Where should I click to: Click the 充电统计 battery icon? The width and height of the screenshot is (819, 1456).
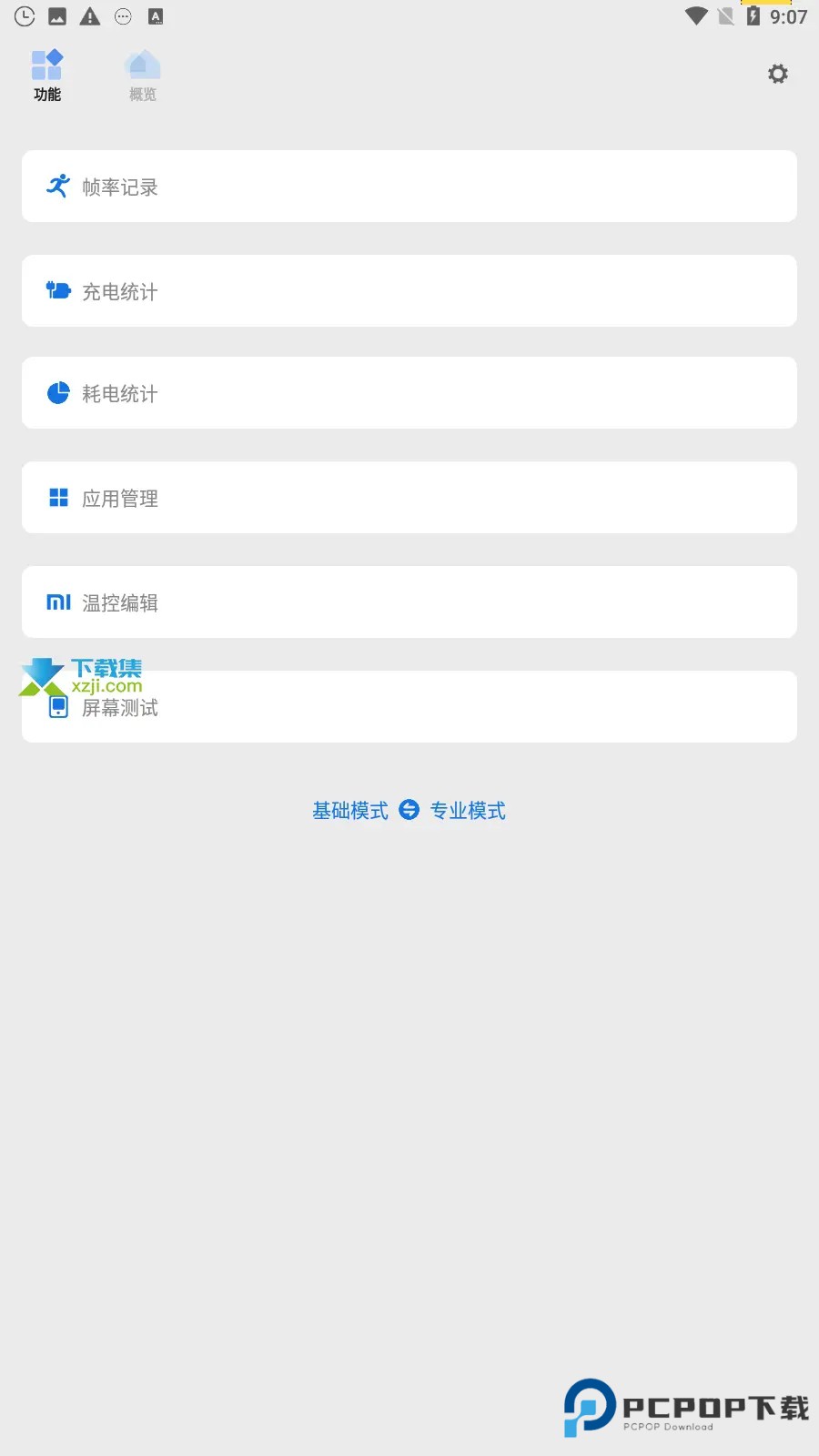(x=57, y=290)
